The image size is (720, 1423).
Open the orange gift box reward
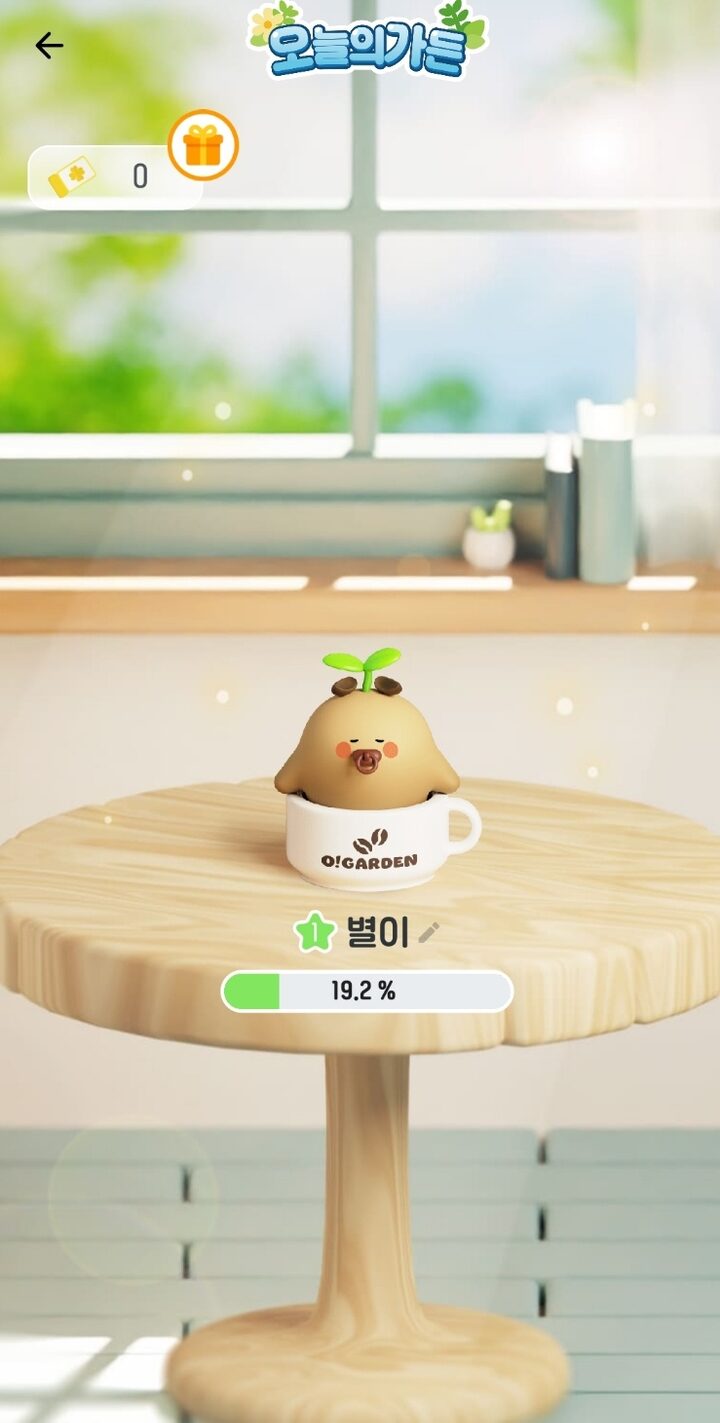pyautogui.click(x=203, y=146)
